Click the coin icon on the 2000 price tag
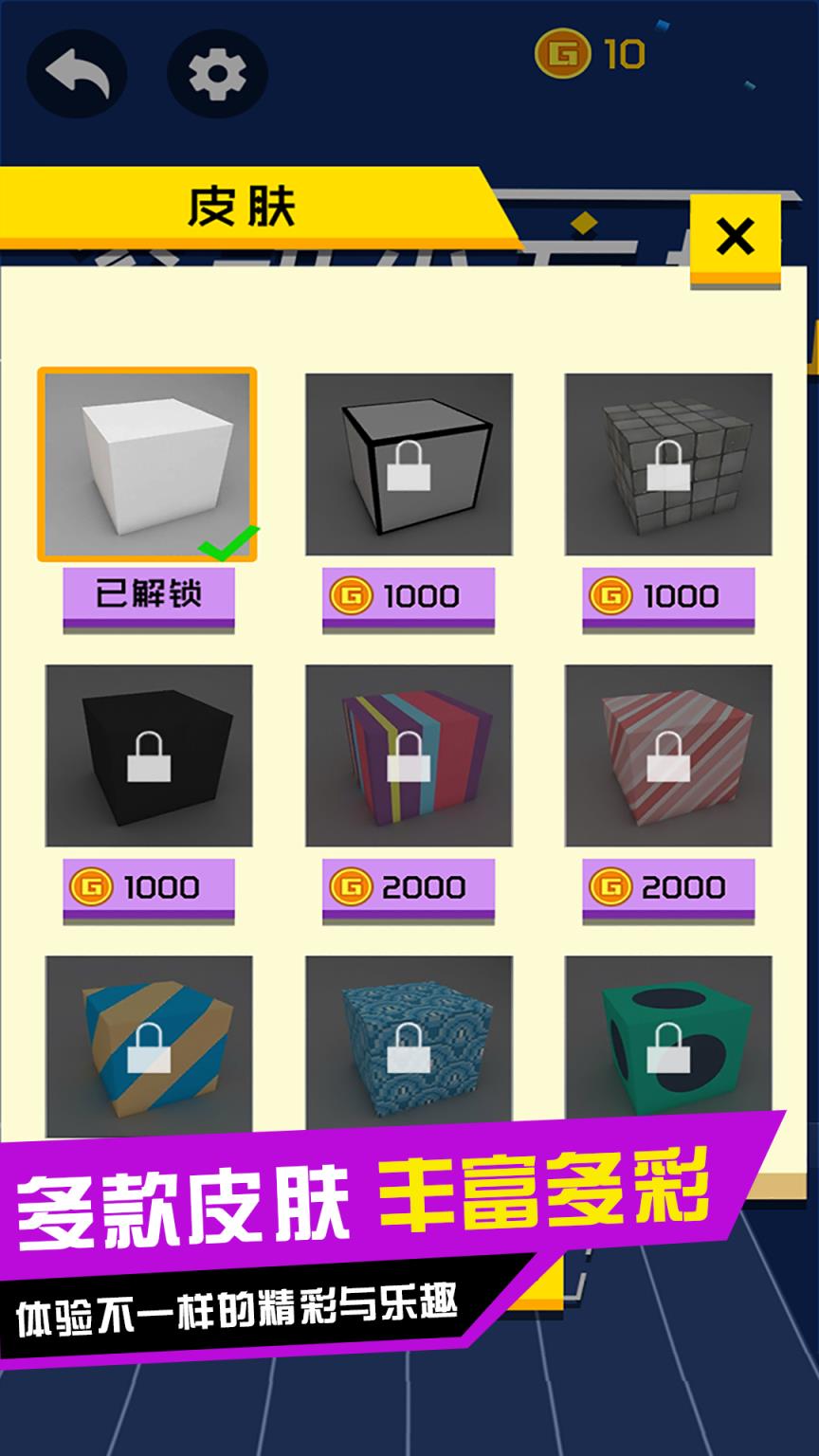This screenshot has height=1456, width=819. pyautogui.click(x=352, y=888)
